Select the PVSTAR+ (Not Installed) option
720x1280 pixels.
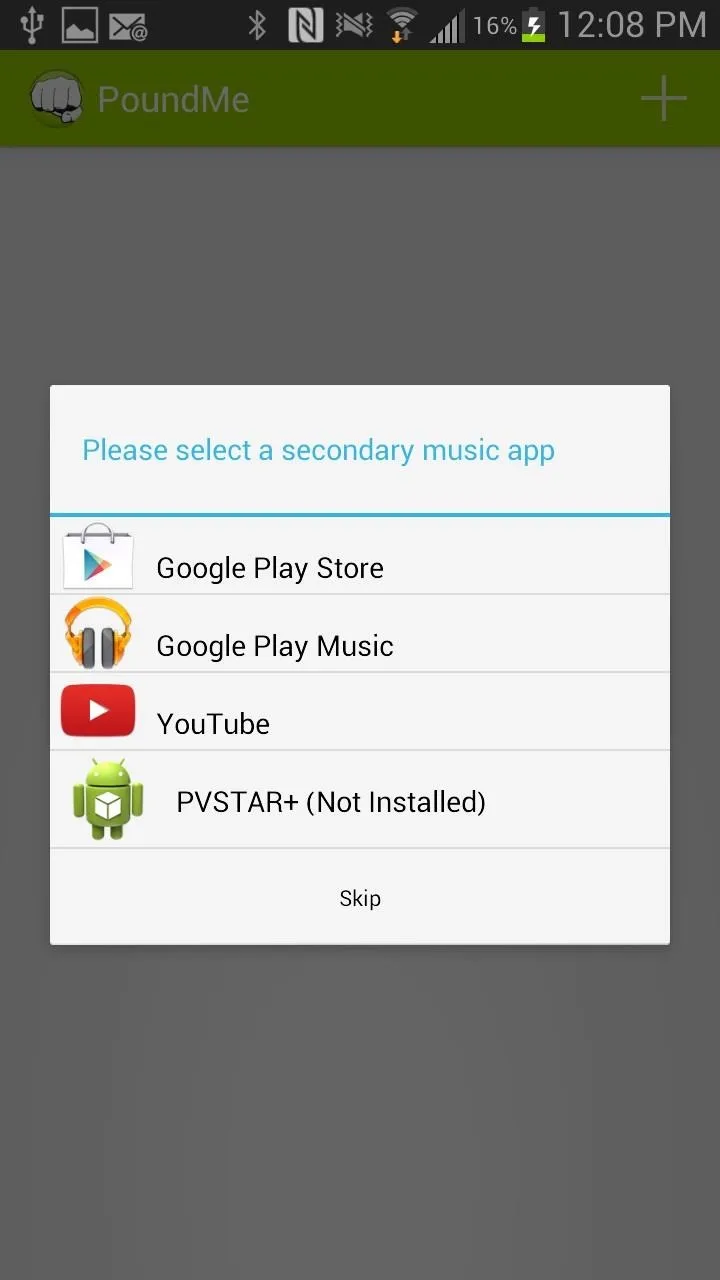(x=360, y=800)
